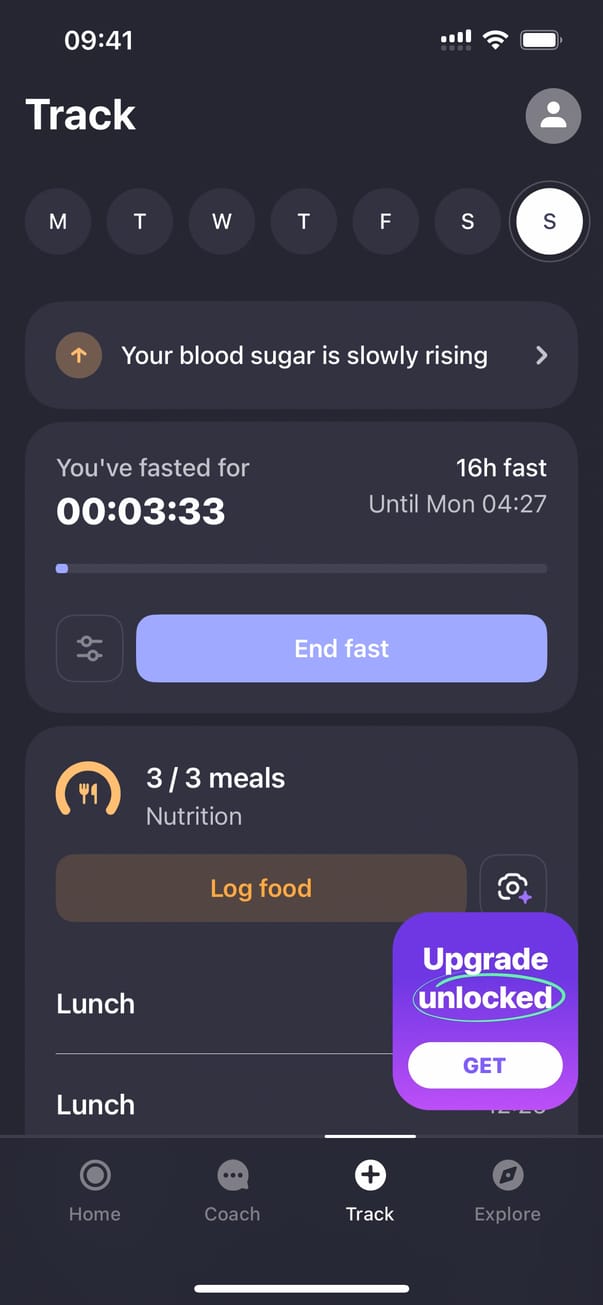Select Friday in the week row
Image resolution: width=603 pixels, height=1305 pixels.
click(x=385, y=222)
